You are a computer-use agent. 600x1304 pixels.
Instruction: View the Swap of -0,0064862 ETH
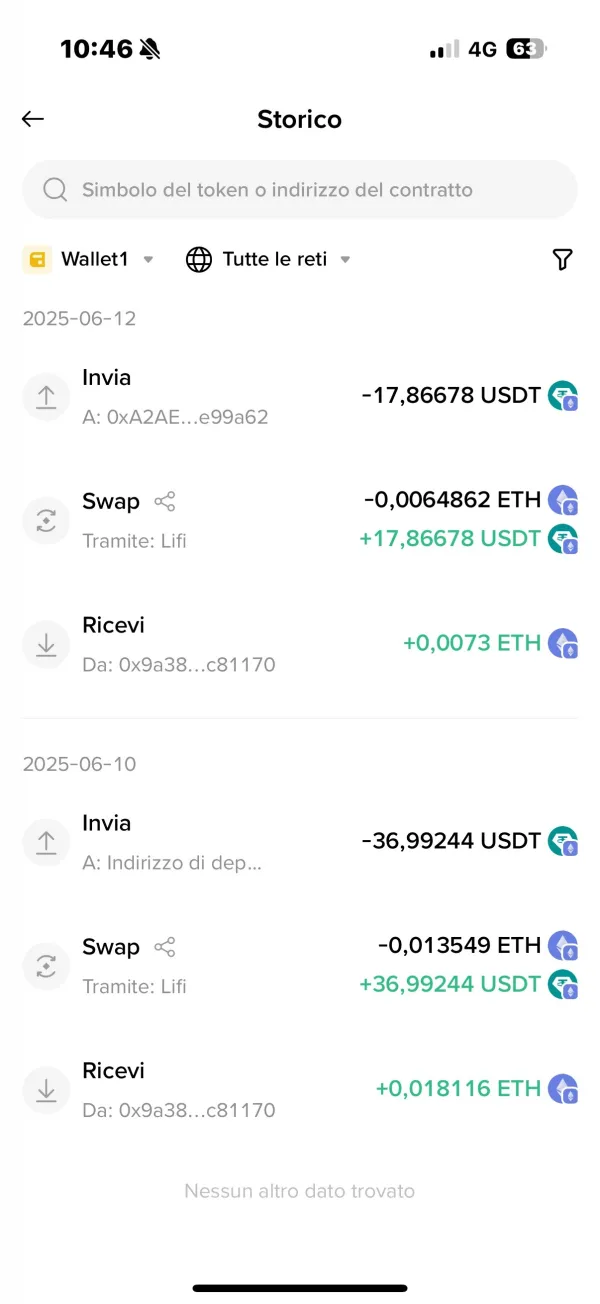pyautogui.click(x=300, y=520)
